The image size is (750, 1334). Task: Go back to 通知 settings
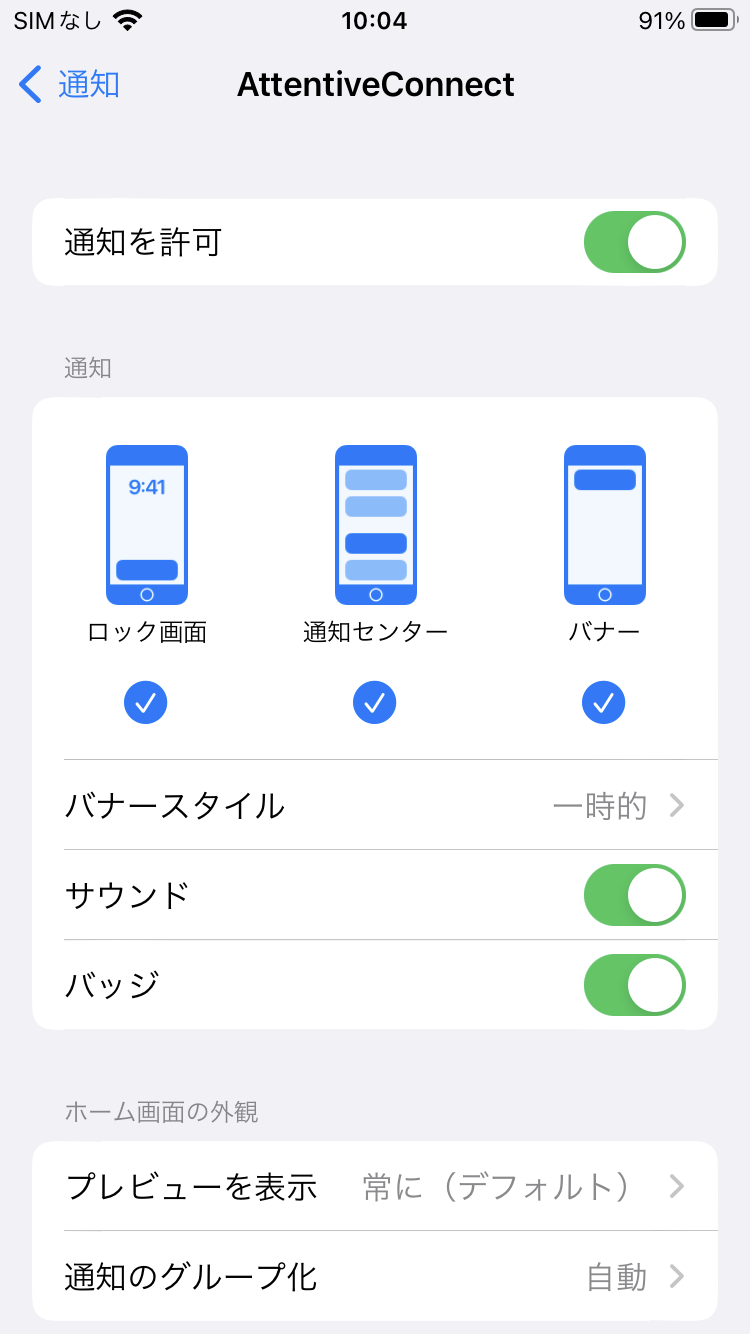[70, 85]
